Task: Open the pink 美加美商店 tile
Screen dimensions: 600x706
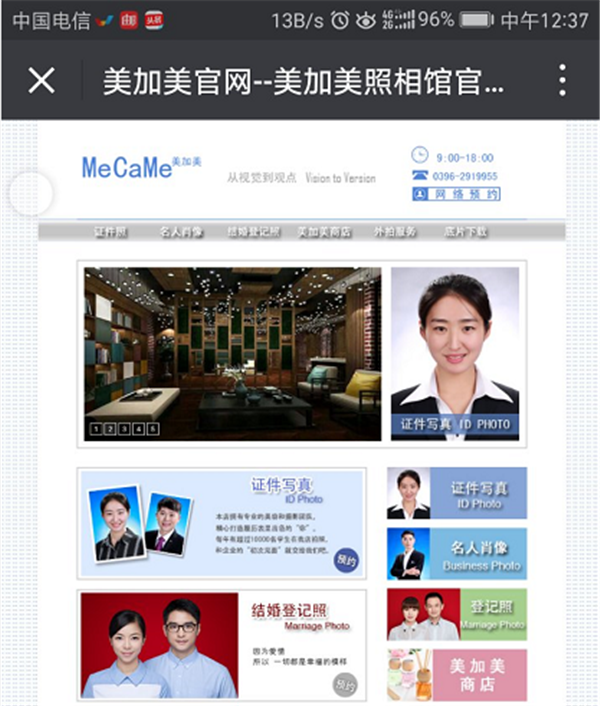Action: coord(456,675)
